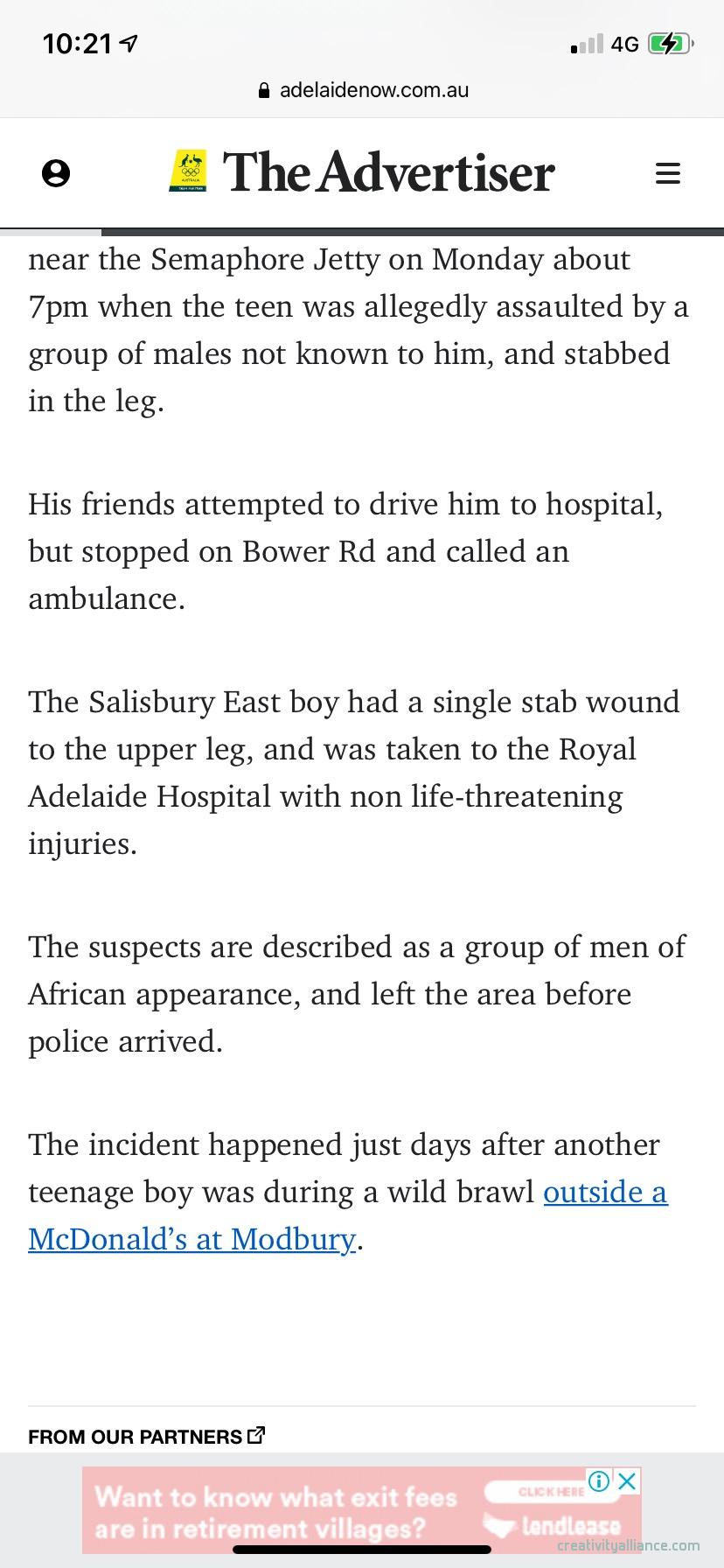
Task: Open the hamburger menu
Action: tap(667, 173)
